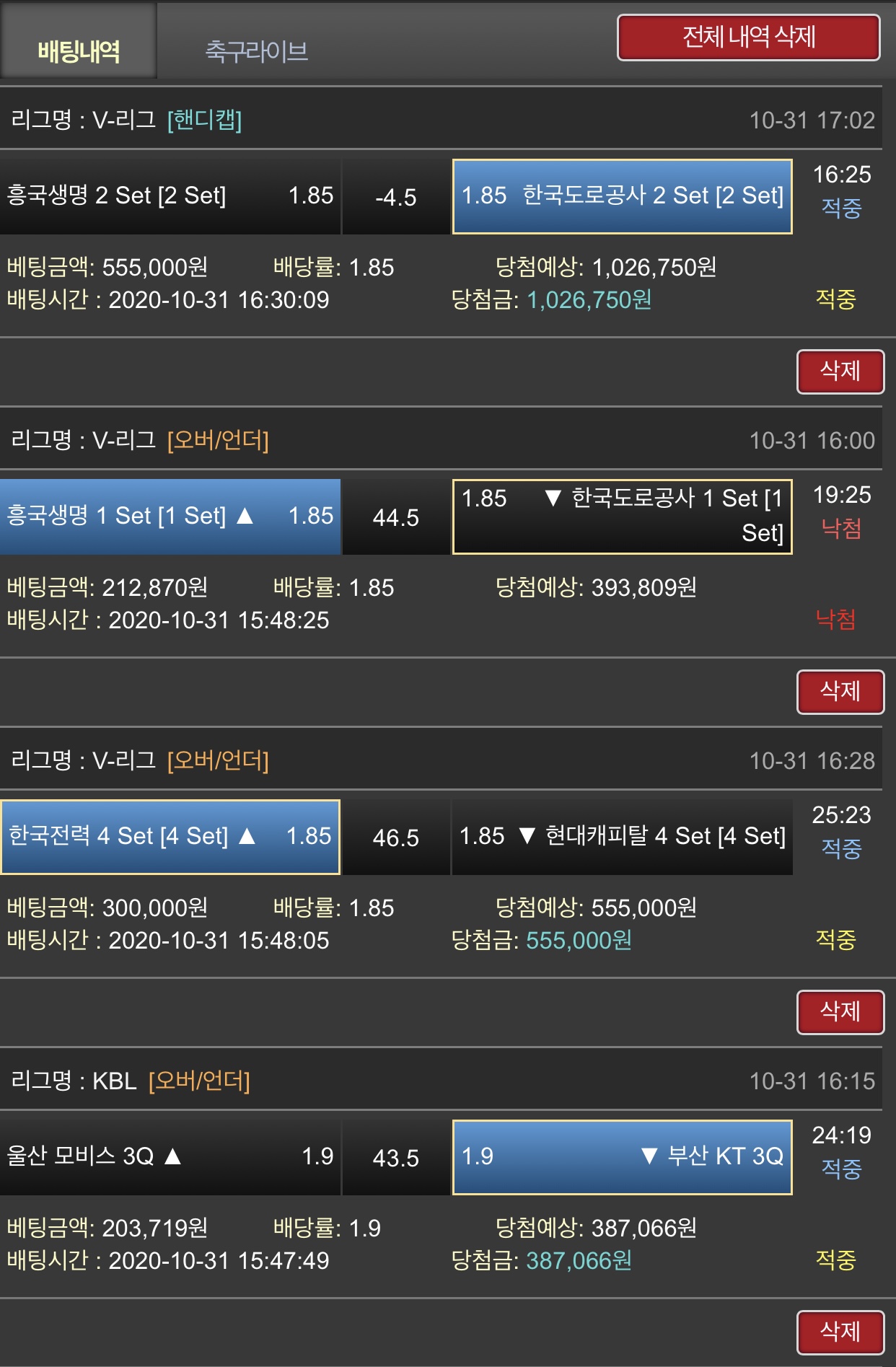Select the 배팅내역 tab
The width and height of the screenshot is (896, 1367).
pos(79,50)
